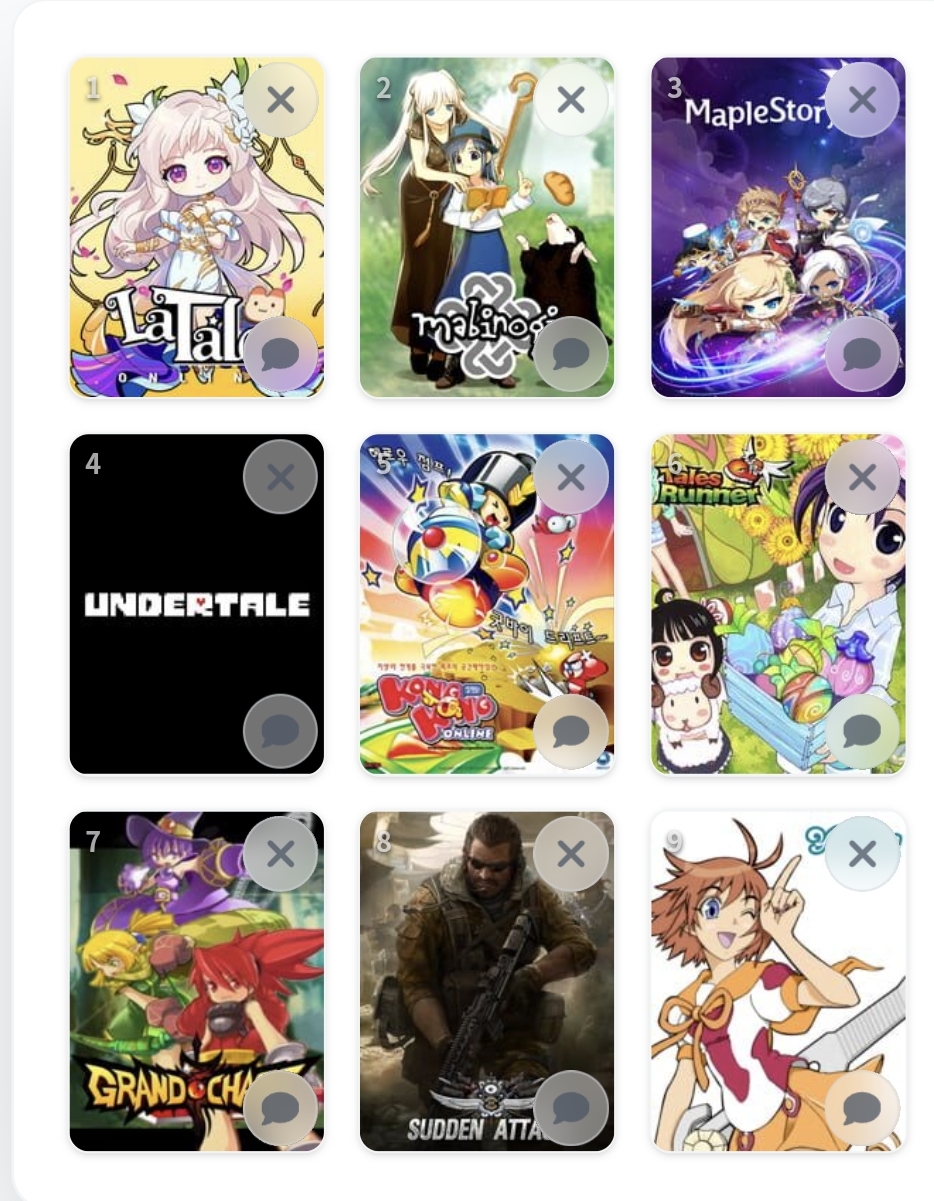934x1201 pixels.
Task: Add comment to Grand Chase
Action: pyautogui.click(x=280, y=1108)
